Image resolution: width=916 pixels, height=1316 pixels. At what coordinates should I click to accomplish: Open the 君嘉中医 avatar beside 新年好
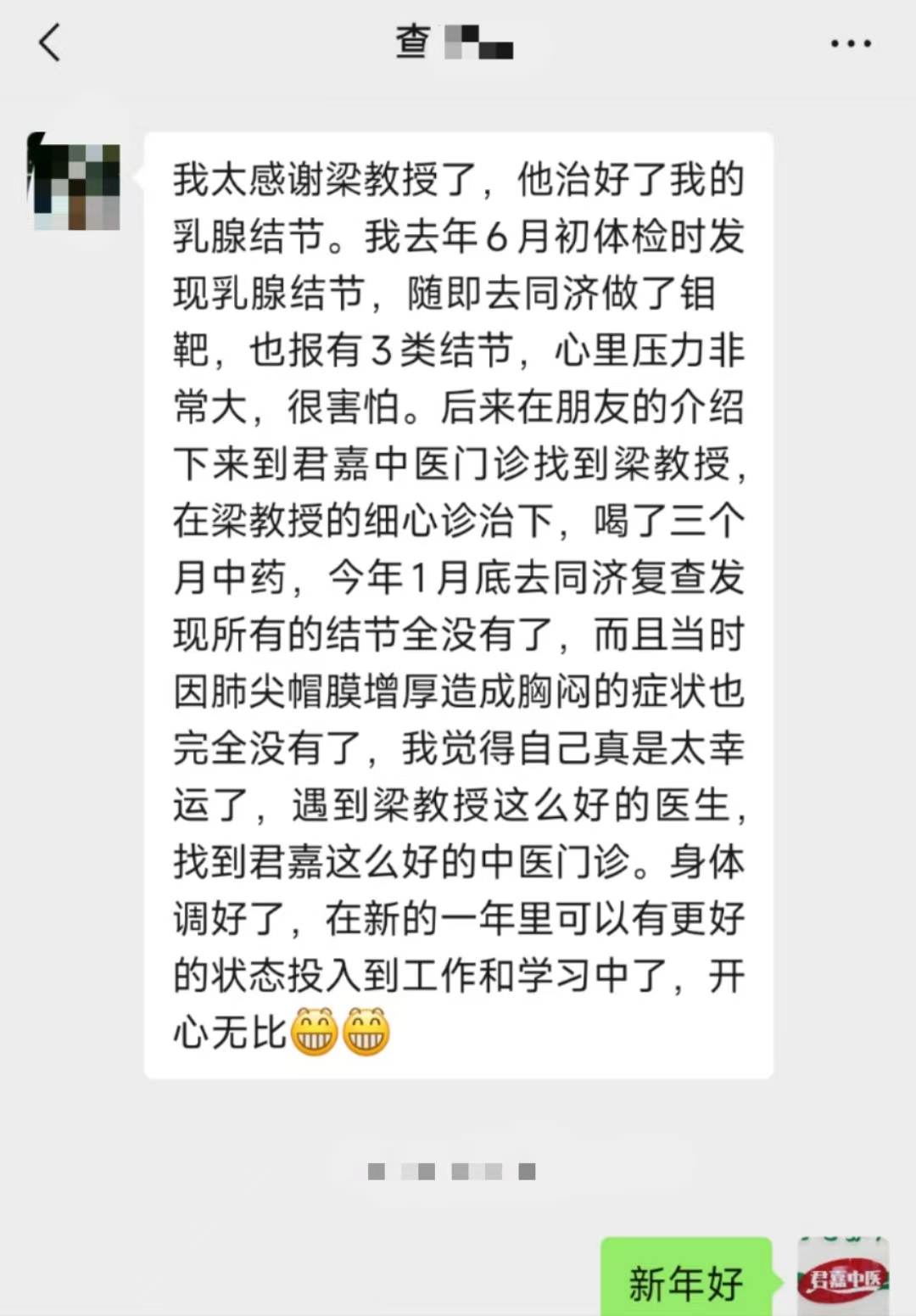pyautogui.click(x=843, y=1277)
